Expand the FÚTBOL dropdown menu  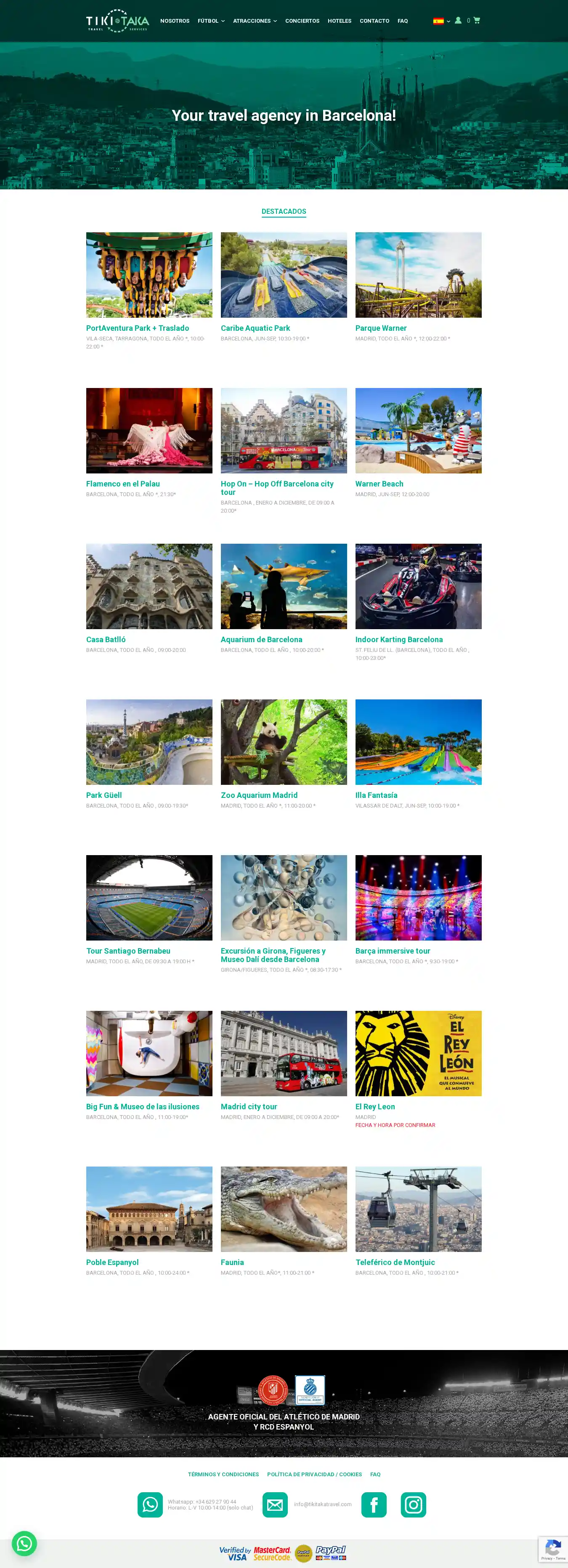211,21
